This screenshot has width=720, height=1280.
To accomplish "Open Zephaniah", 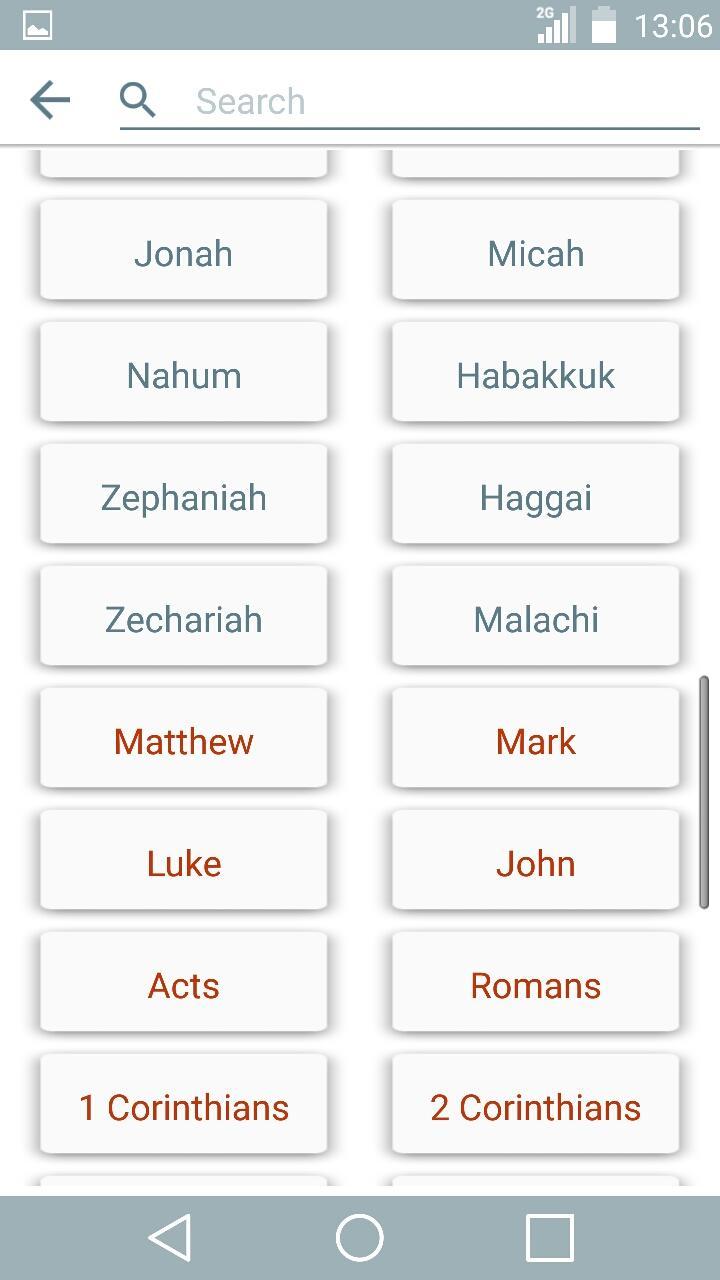I will coord(184,496).
